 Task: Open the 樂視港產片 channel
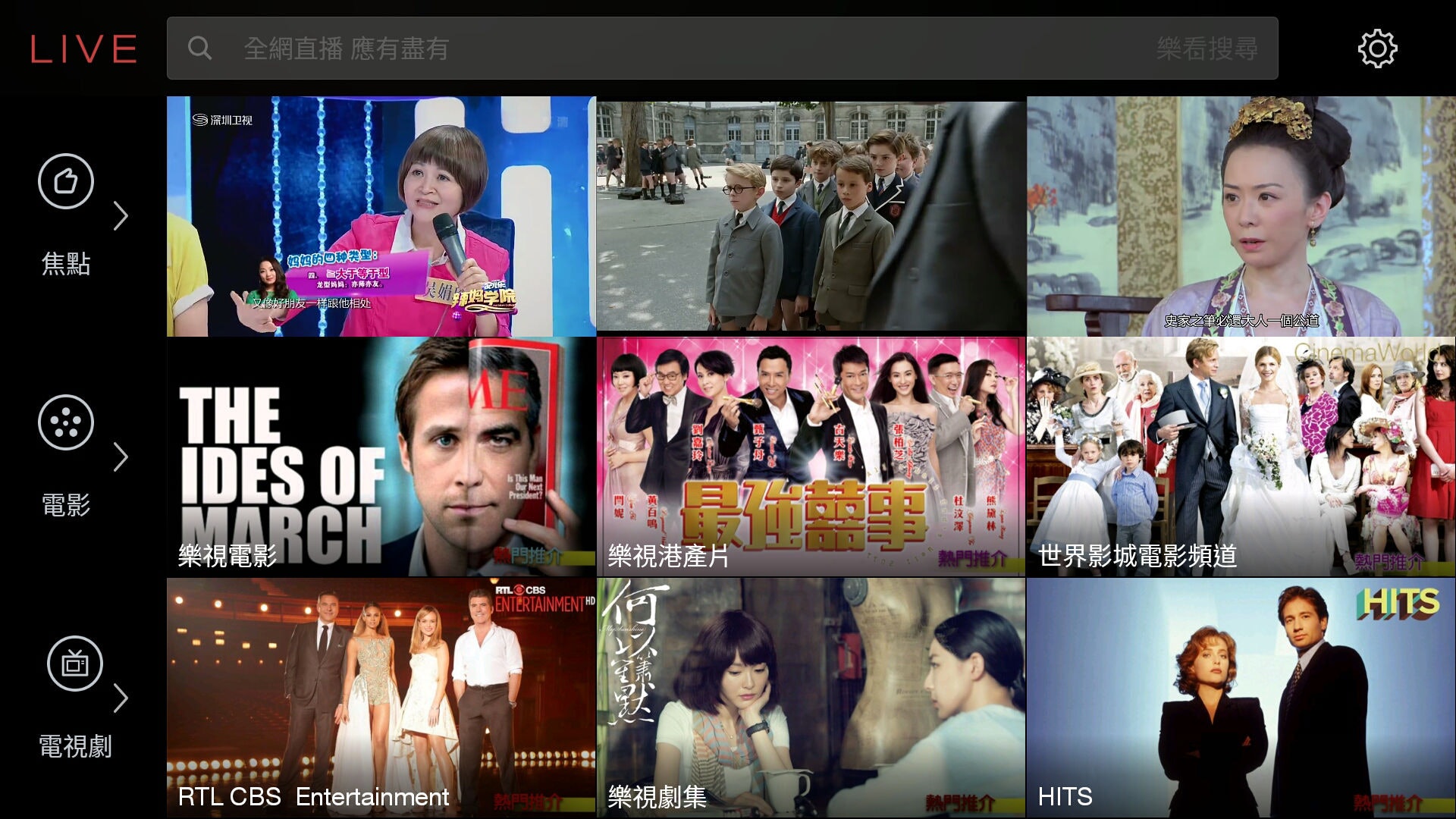811,457
